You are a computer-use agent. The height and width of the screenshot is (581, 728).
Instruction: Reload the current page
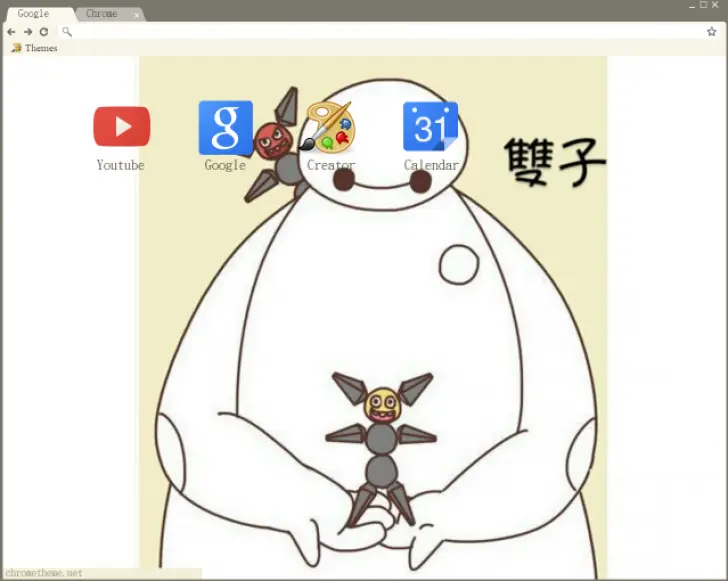pyautogui.click(x=44, y=32)
